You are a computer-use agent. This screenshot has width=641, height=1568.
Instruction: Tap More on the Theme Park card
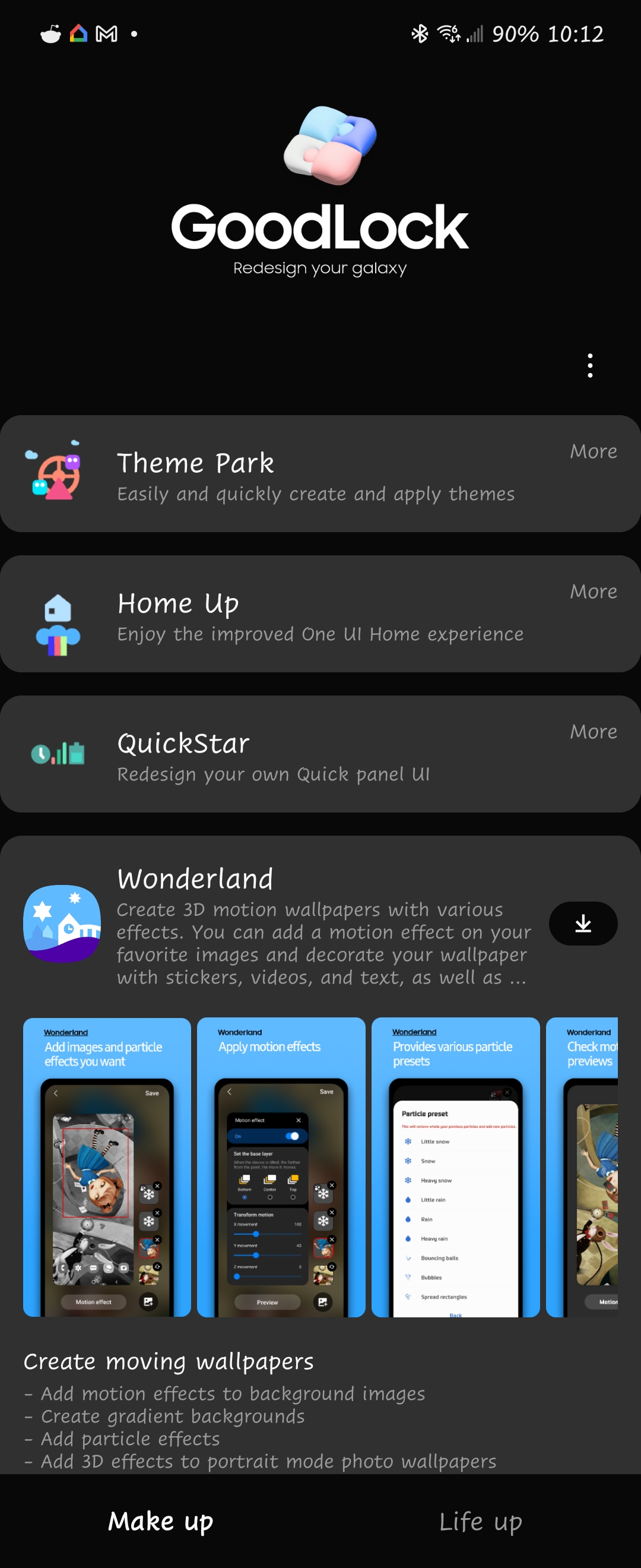pyautogui.click(x=593, y=451)
